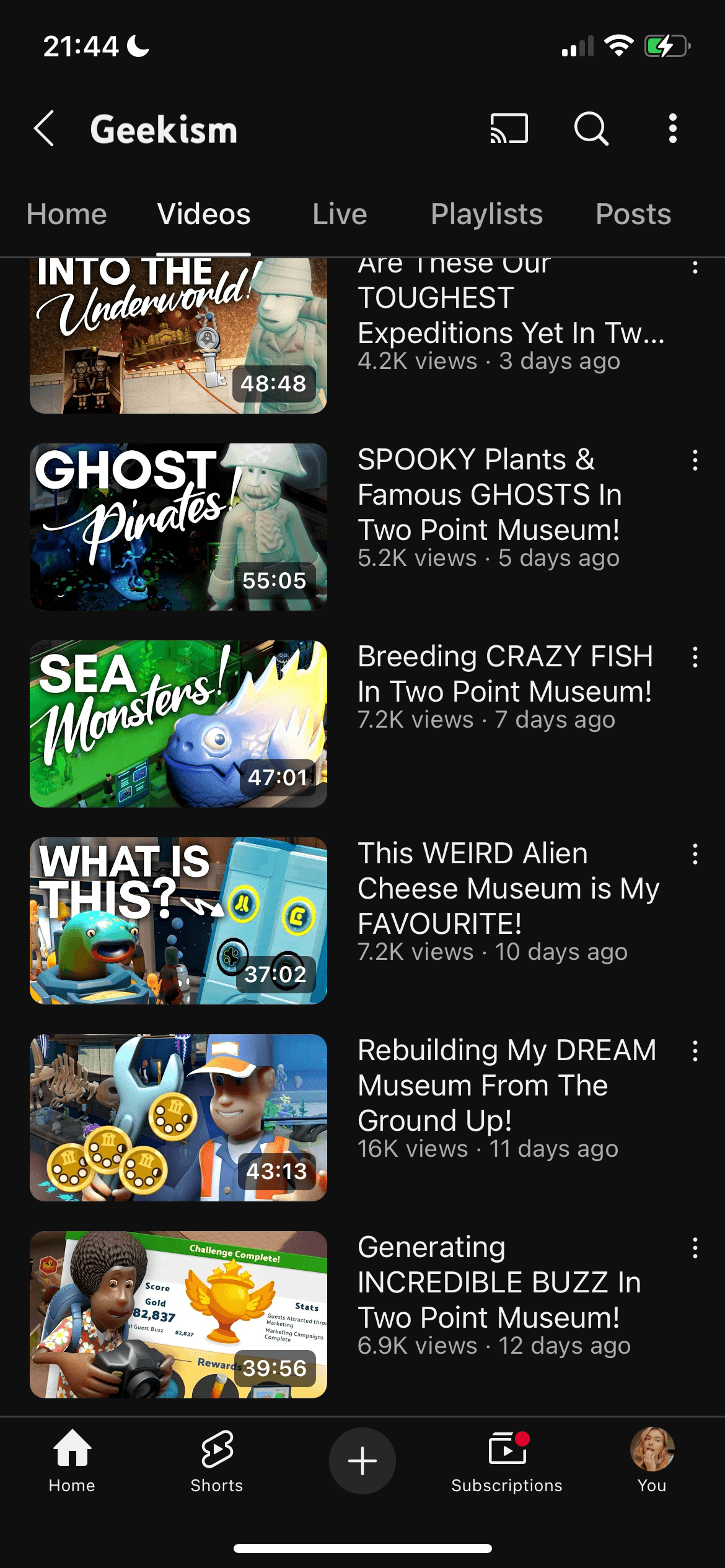The image size is (725, 1568).
Task: Play the WEIRD Alien Cheese Museum video
Action: click(x=178, y=920)
